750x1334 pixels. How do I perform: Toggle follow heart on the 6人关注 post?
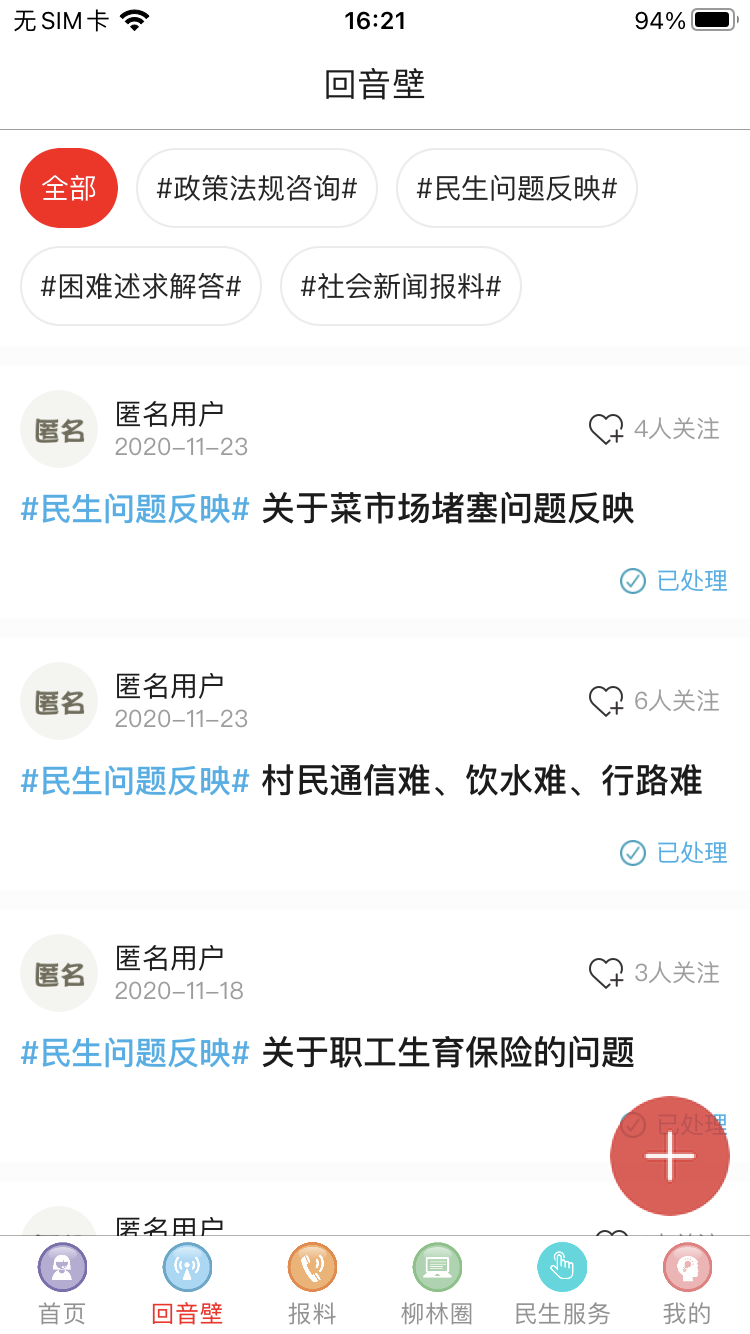tap(607, 699)
